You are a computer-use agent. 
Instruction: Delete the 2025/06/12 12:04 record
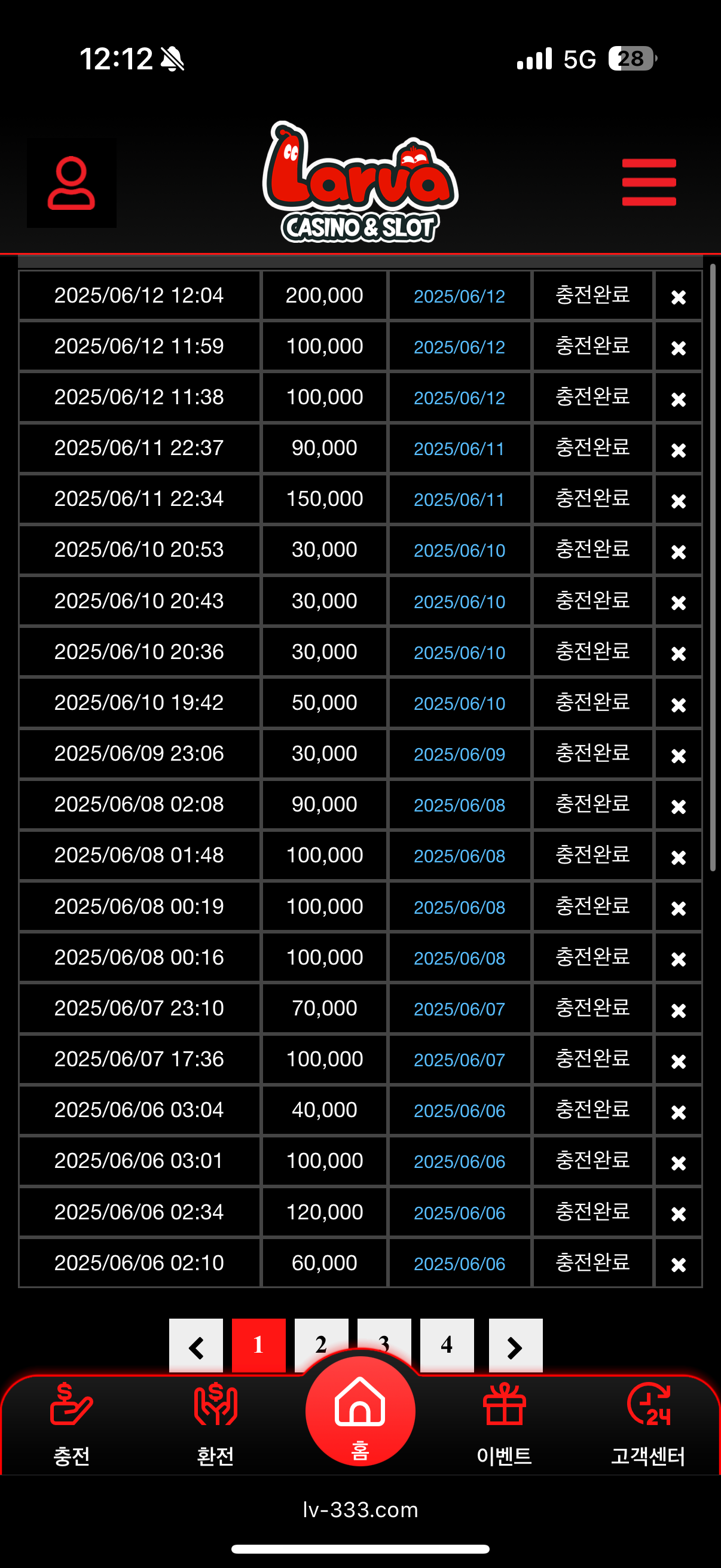678,297
